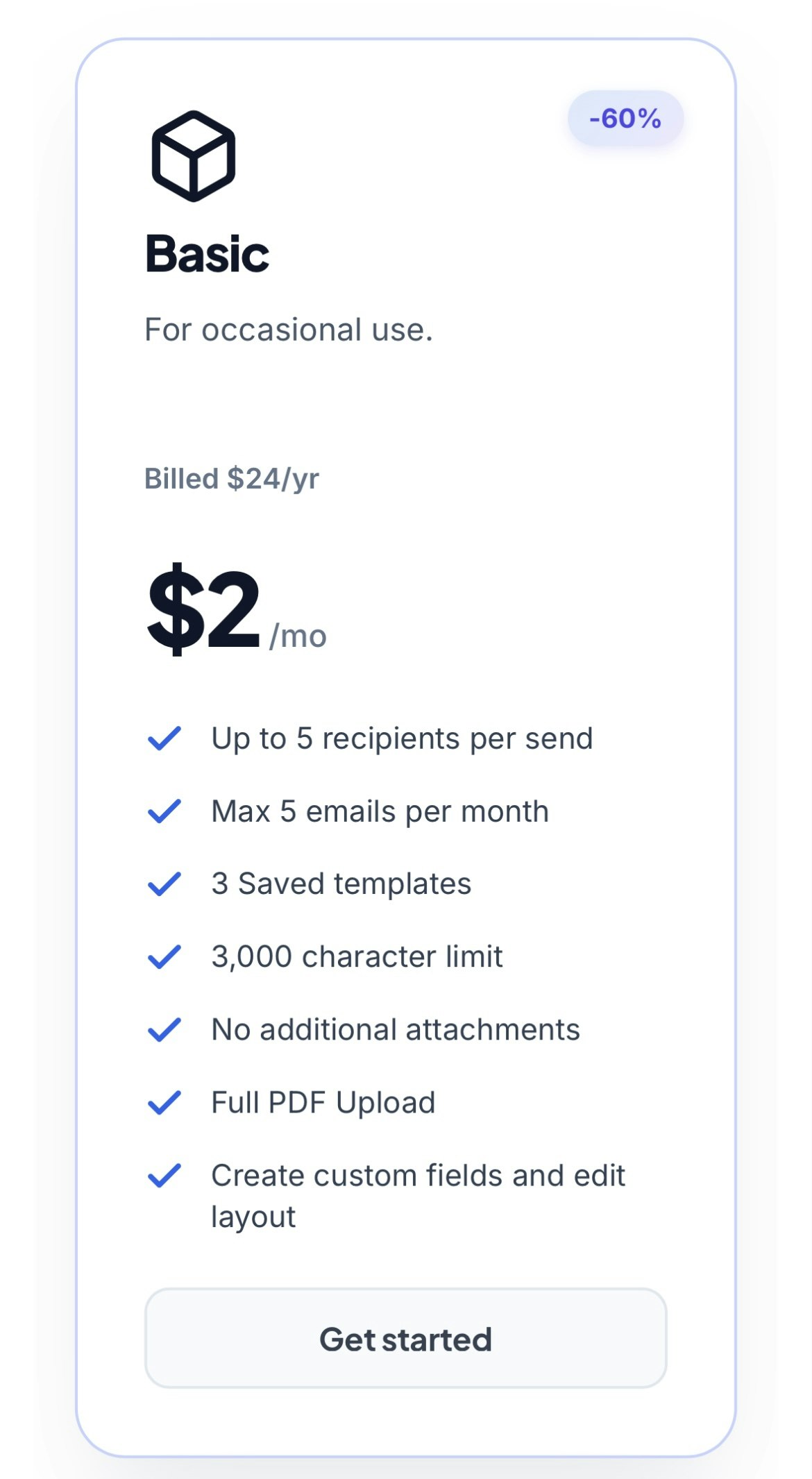
Task: Select the Basic plan title
Action: [206, 254]
